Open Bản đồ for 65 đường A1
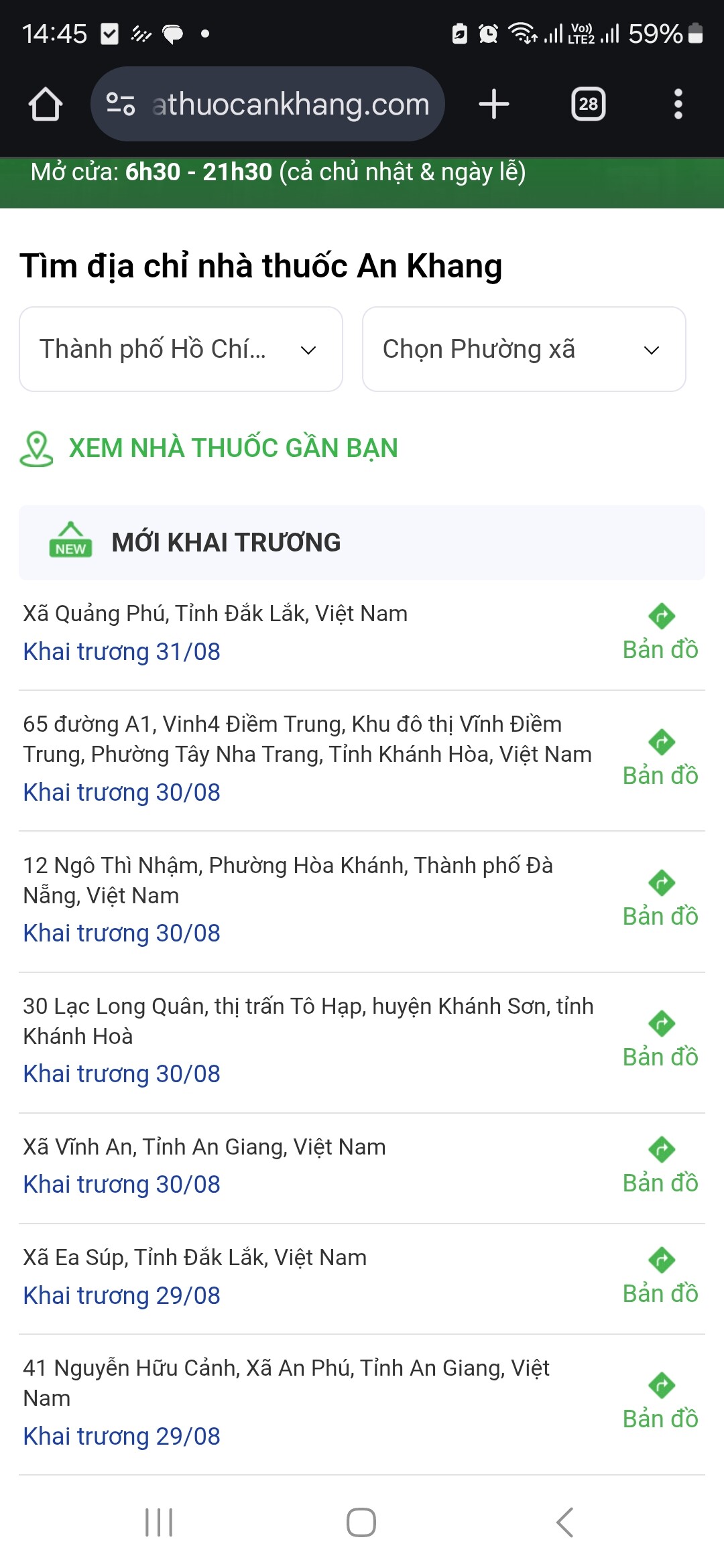The height and width of the screenshot is (1568, 724). 660,760
